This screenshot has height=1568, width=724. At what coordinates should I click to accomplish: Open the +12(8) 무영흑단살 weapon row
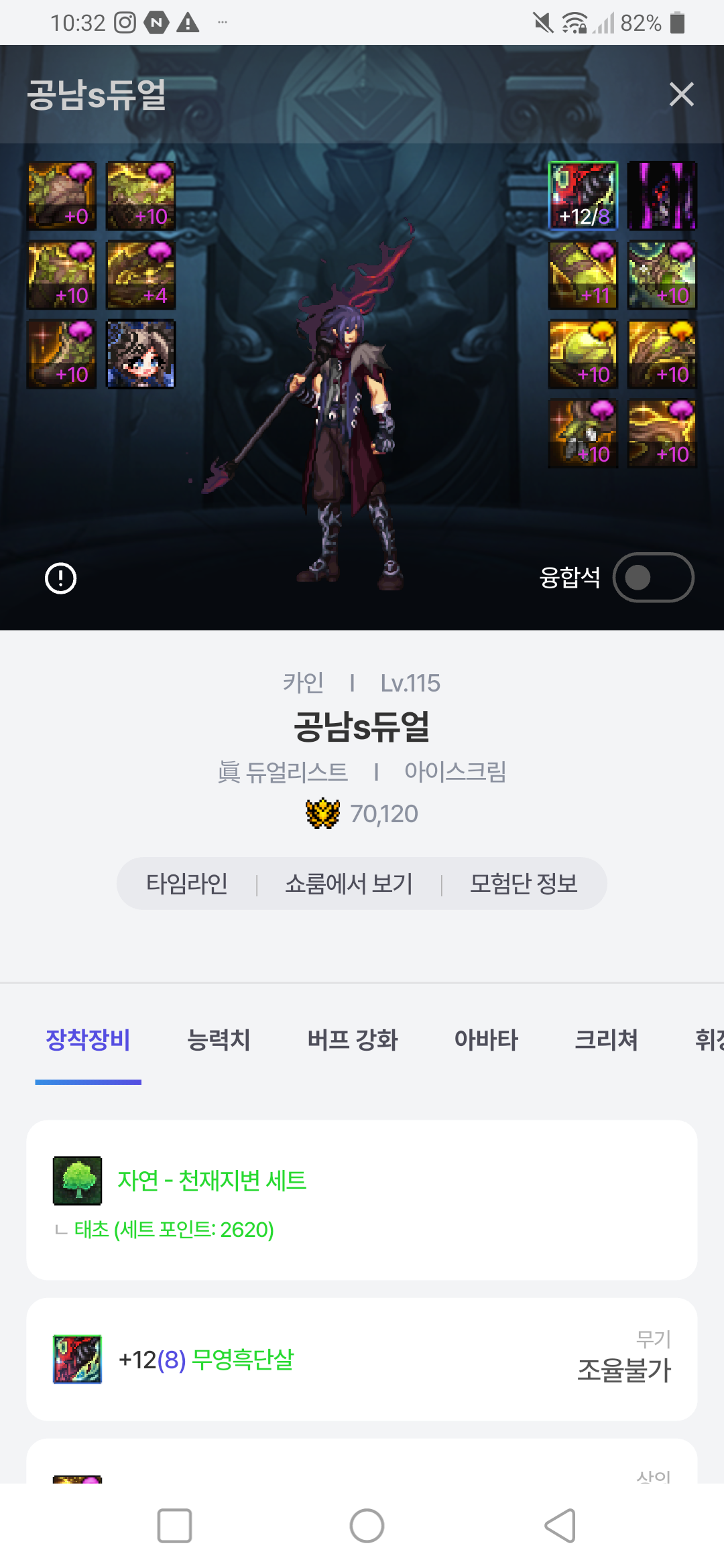coord(362,1359)
